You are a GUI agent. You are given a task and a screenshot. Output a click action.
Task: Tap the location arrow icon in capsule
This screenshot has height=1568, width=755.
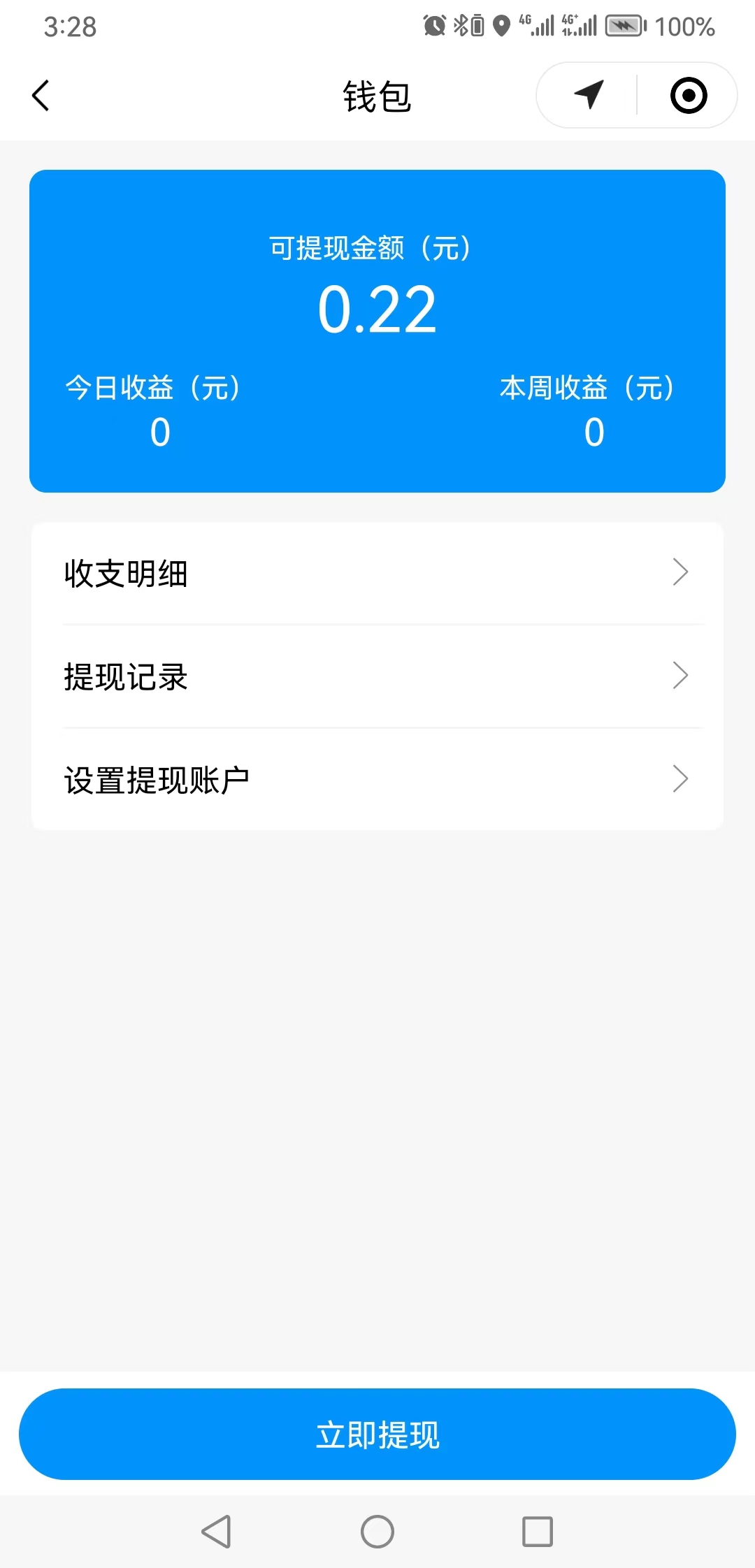[589, 95]
